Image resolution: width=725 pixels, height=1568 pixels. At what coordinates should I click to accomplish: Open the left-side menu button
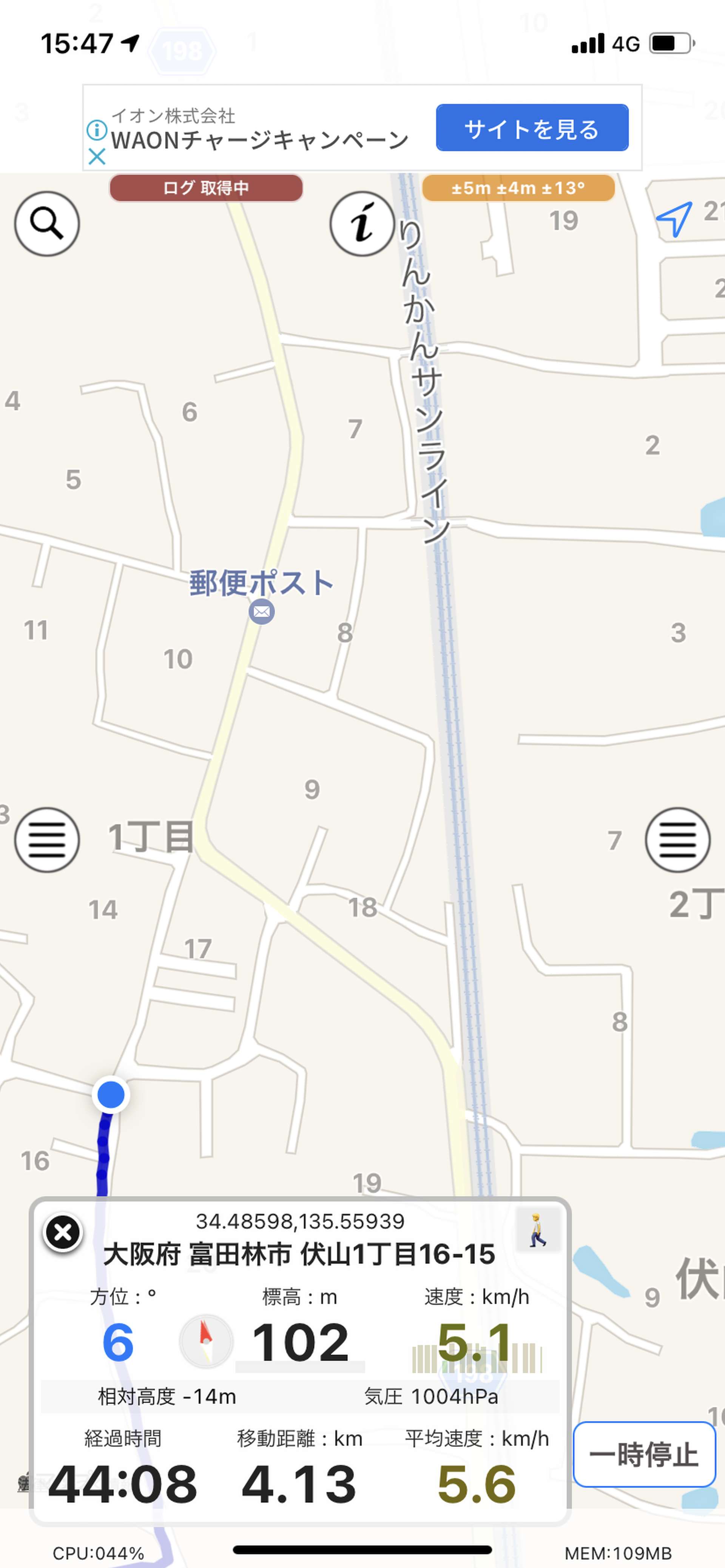point(47,840)
